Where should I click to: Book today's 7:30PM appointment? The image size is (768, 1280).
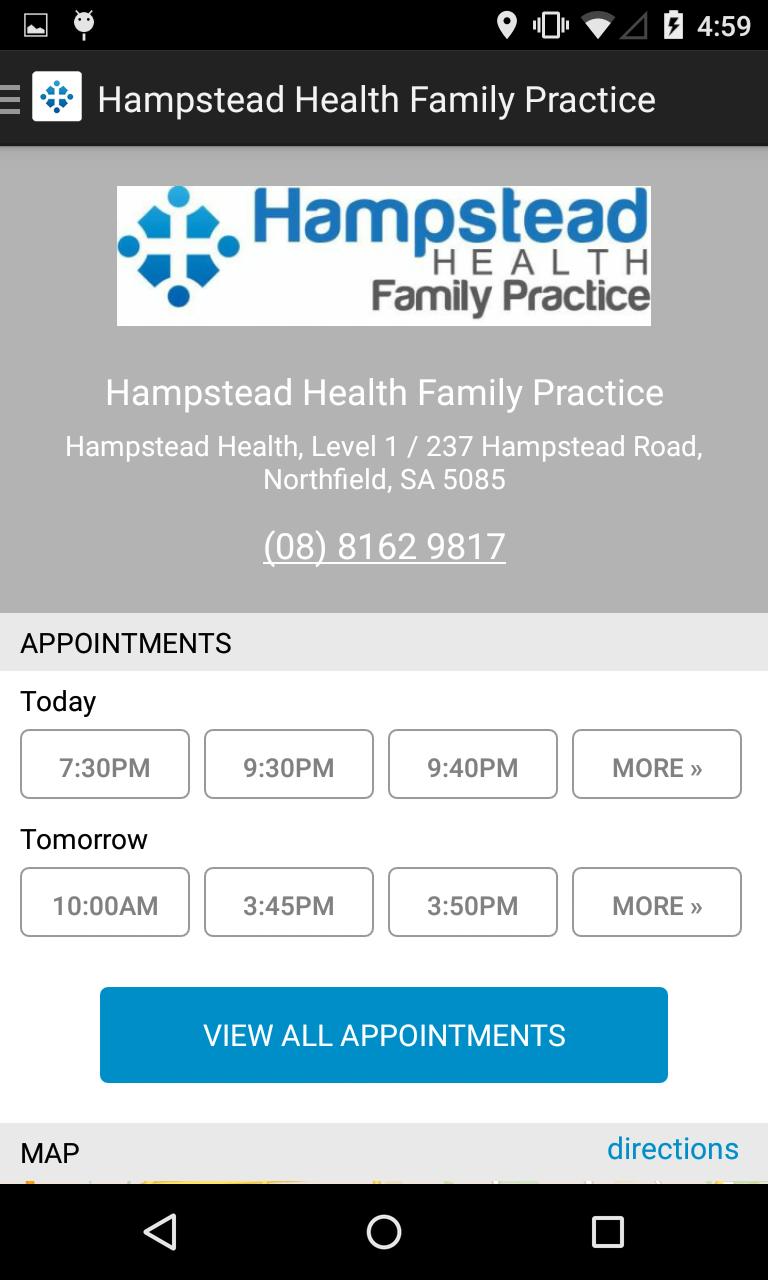[x=105, y=765]
